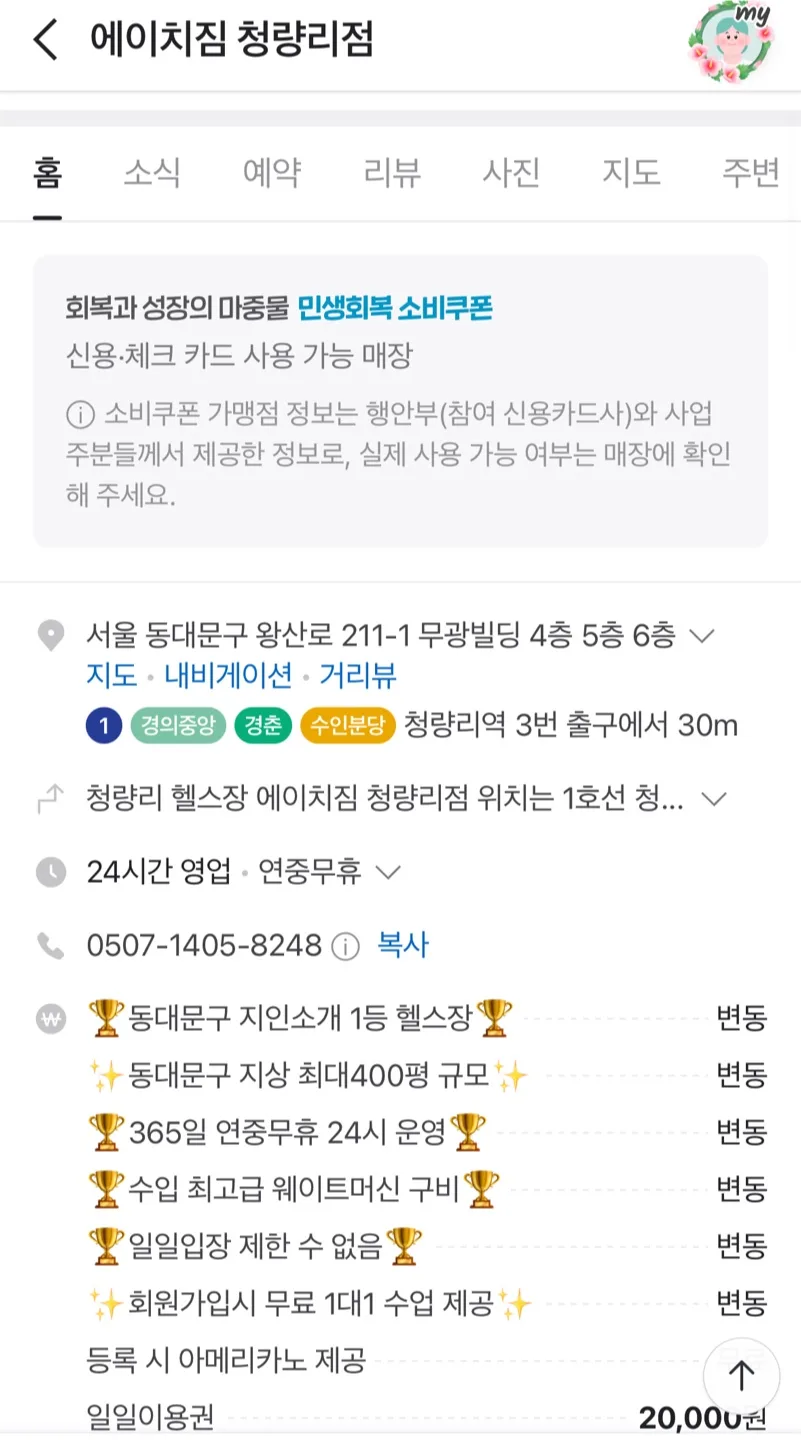
Task: Tap the 지도 link under the address
Action: 111,676
